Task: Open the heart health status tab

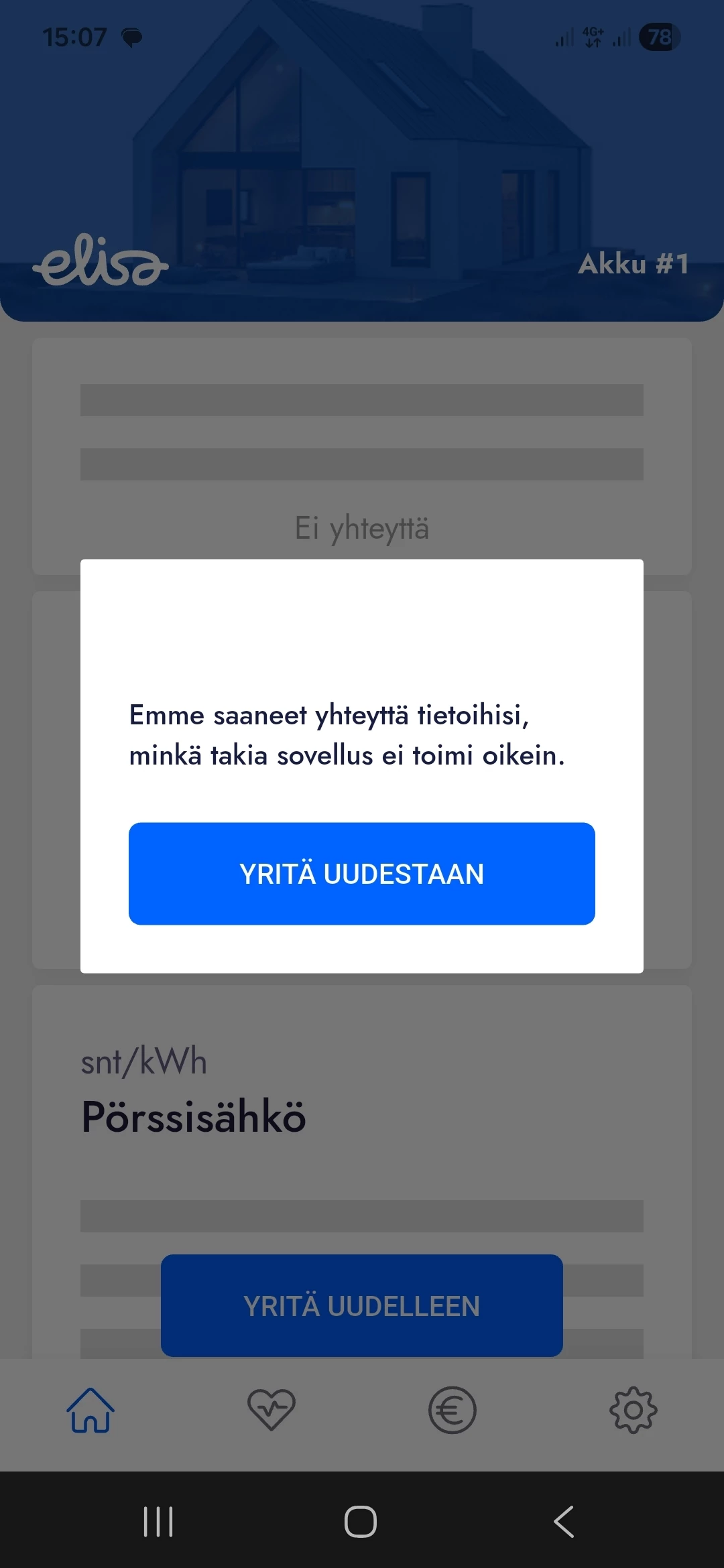Action: (x=271, y=1410)
